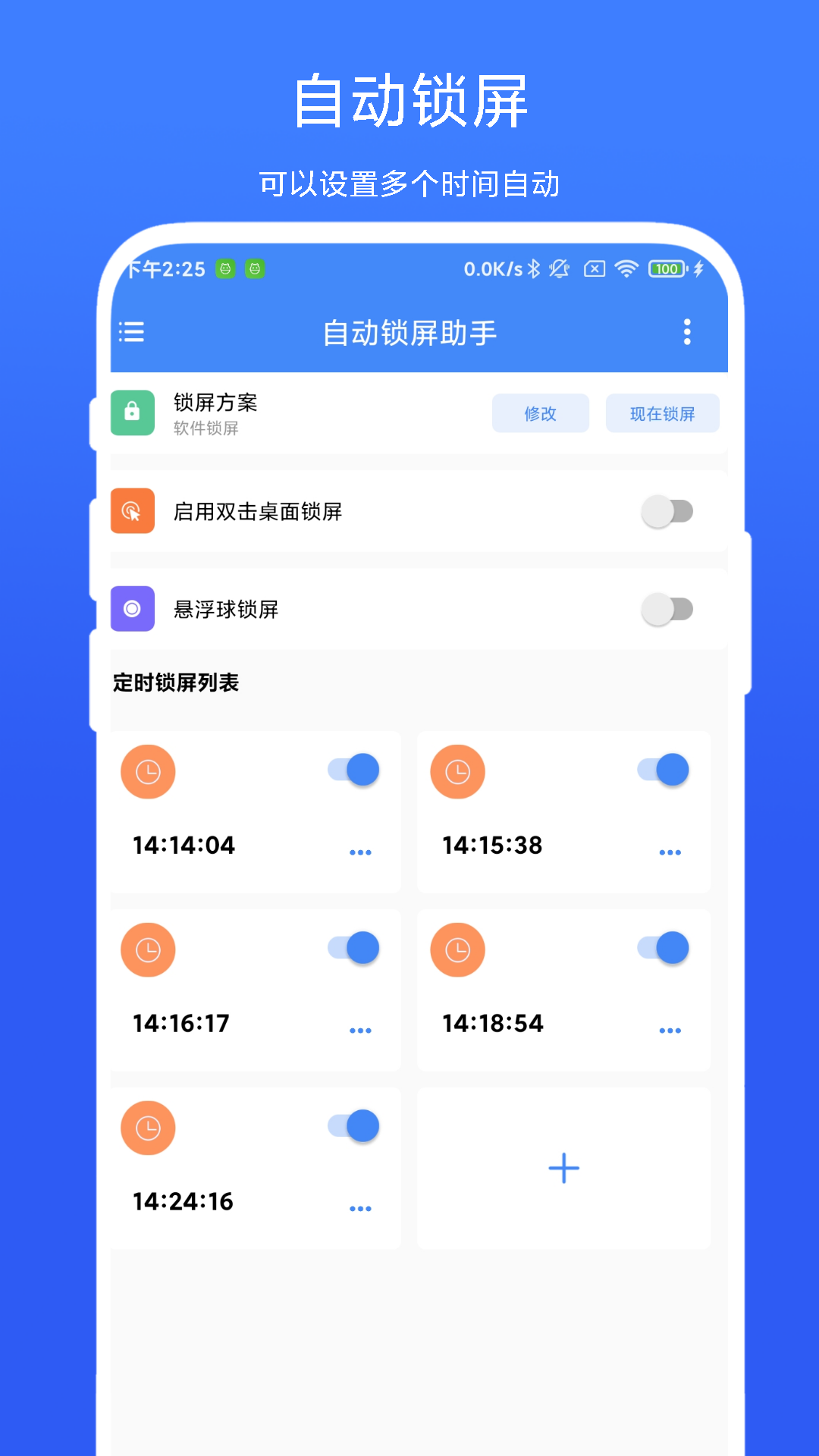819x1456 pixels.
Task: Click the orange double-tap lock icon
Action: click(133, 511)
